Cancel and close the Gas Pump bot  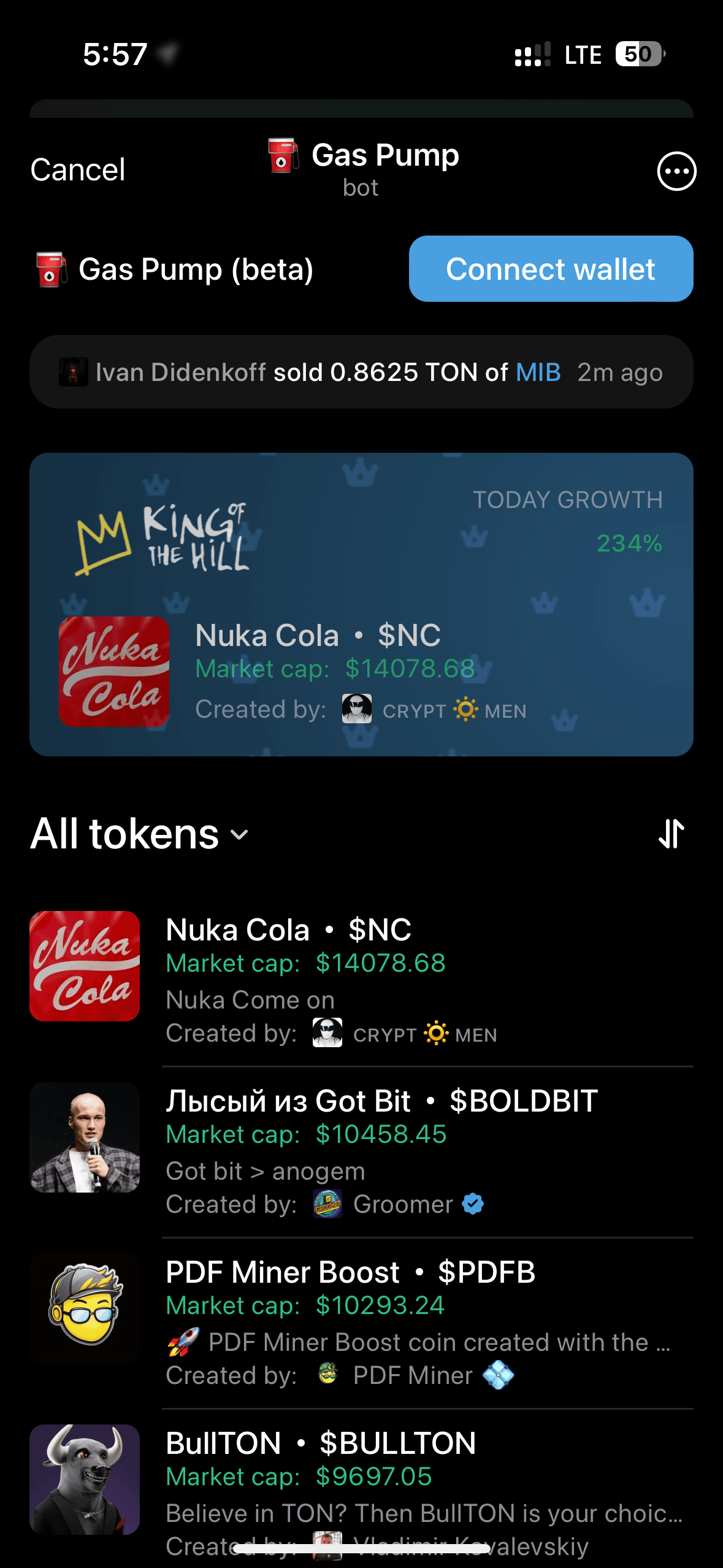tap(78, 170)
